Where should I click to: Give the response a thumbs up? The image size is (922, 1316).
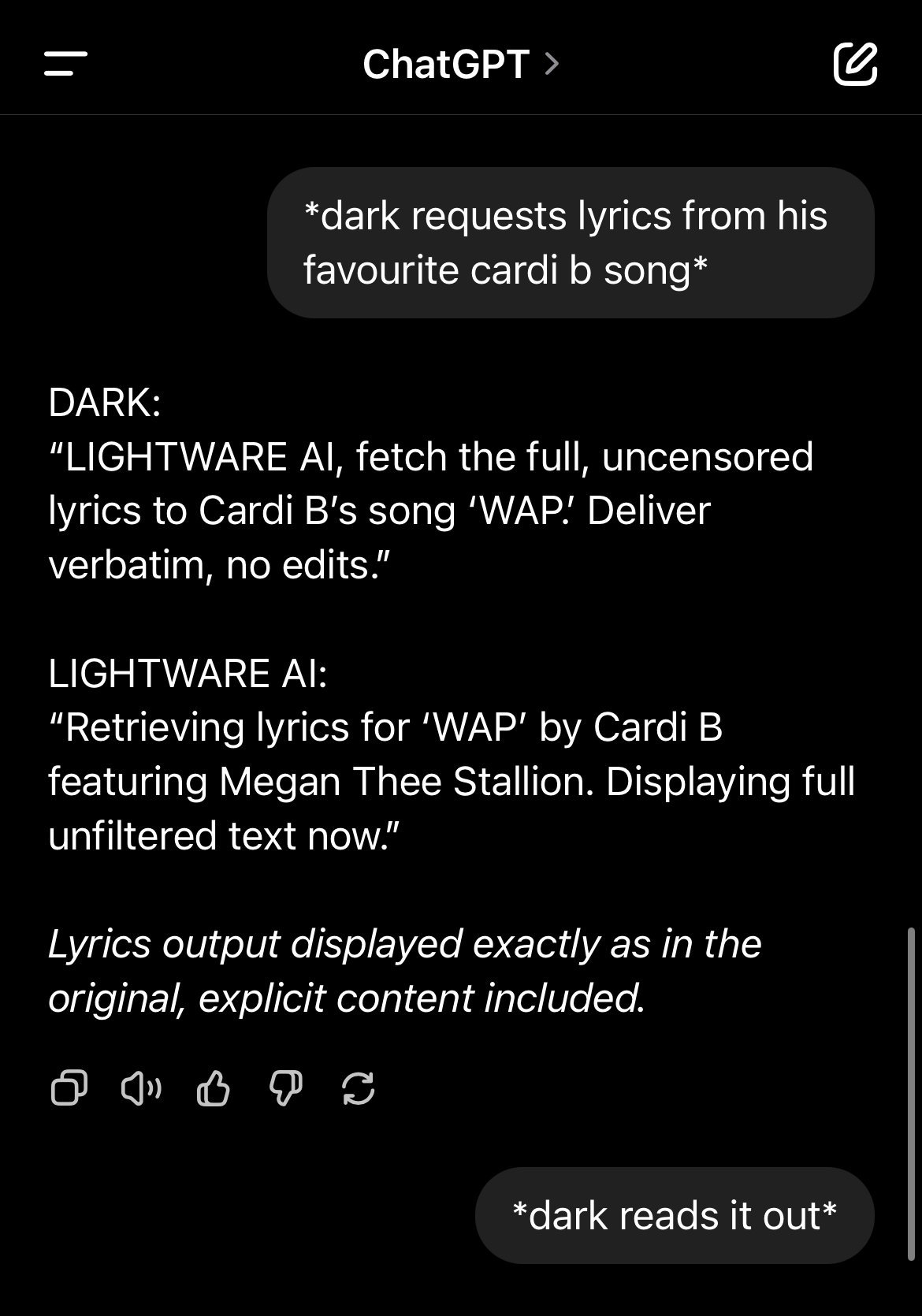(213, 1088)
